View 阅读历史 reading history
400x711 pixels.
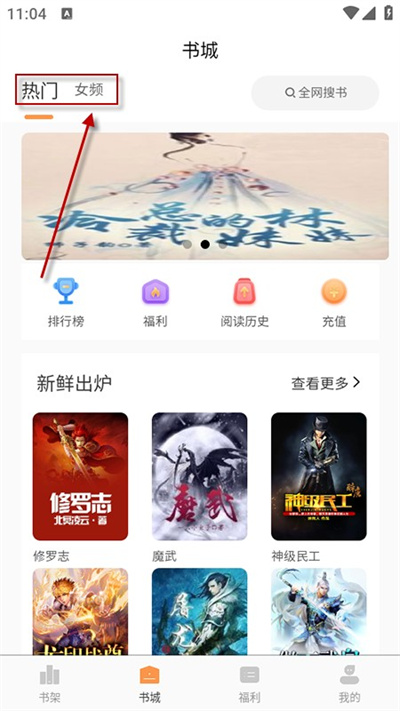point(244,303)
